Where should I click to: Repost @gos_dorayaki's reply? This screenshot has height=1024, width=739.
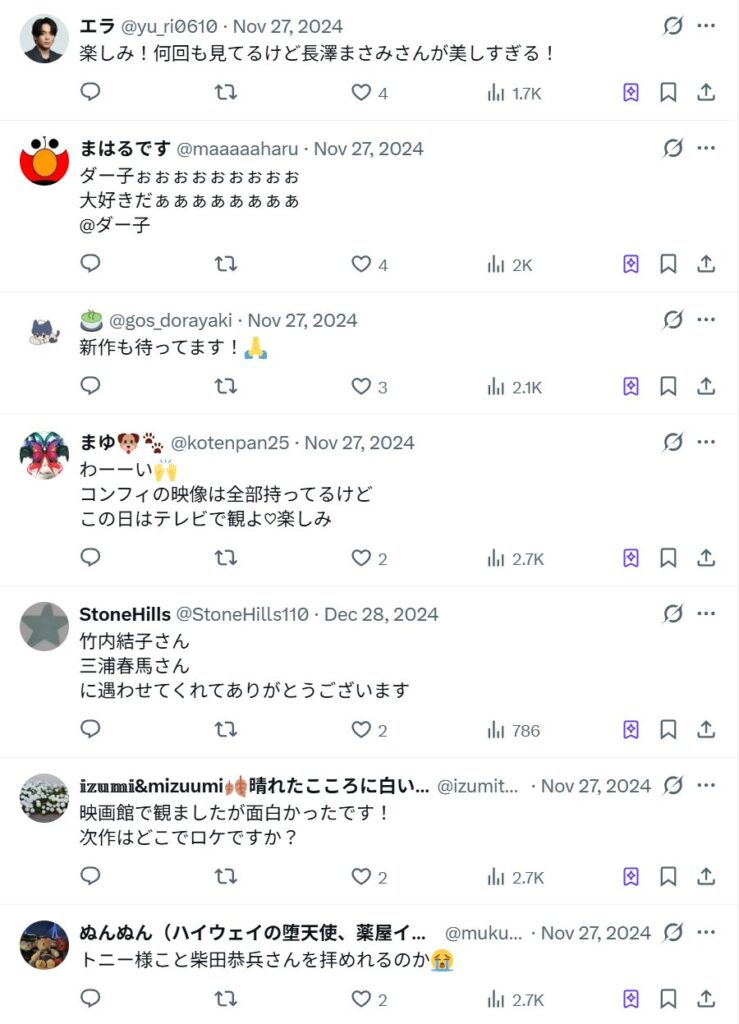pyautogui.click(x=227, y=386)
